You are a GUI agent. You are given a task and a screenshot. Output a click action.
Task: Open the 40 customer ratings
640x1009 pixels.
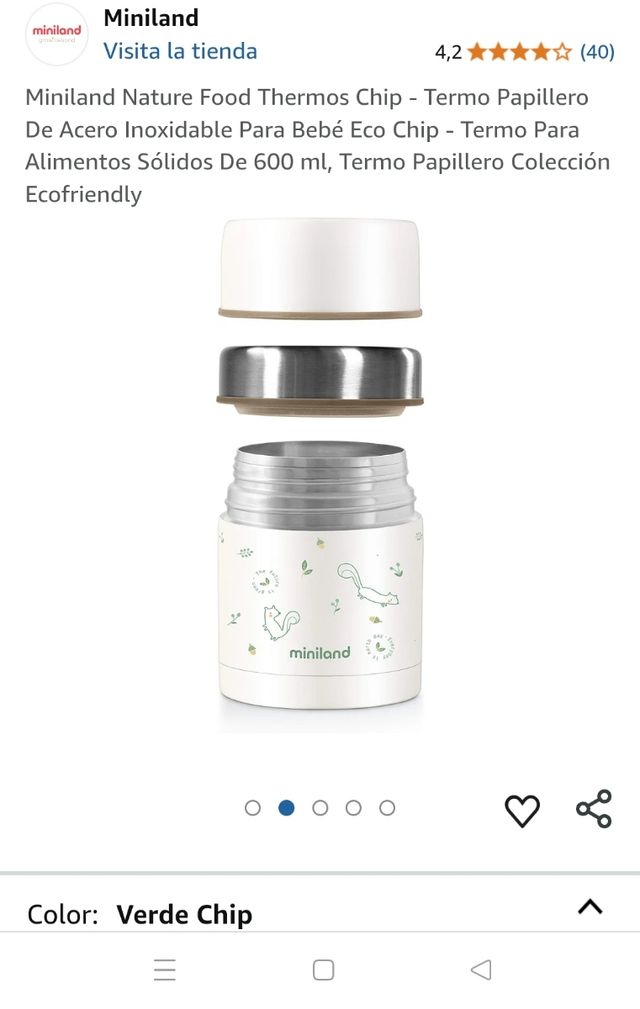[x=597, y=52]
